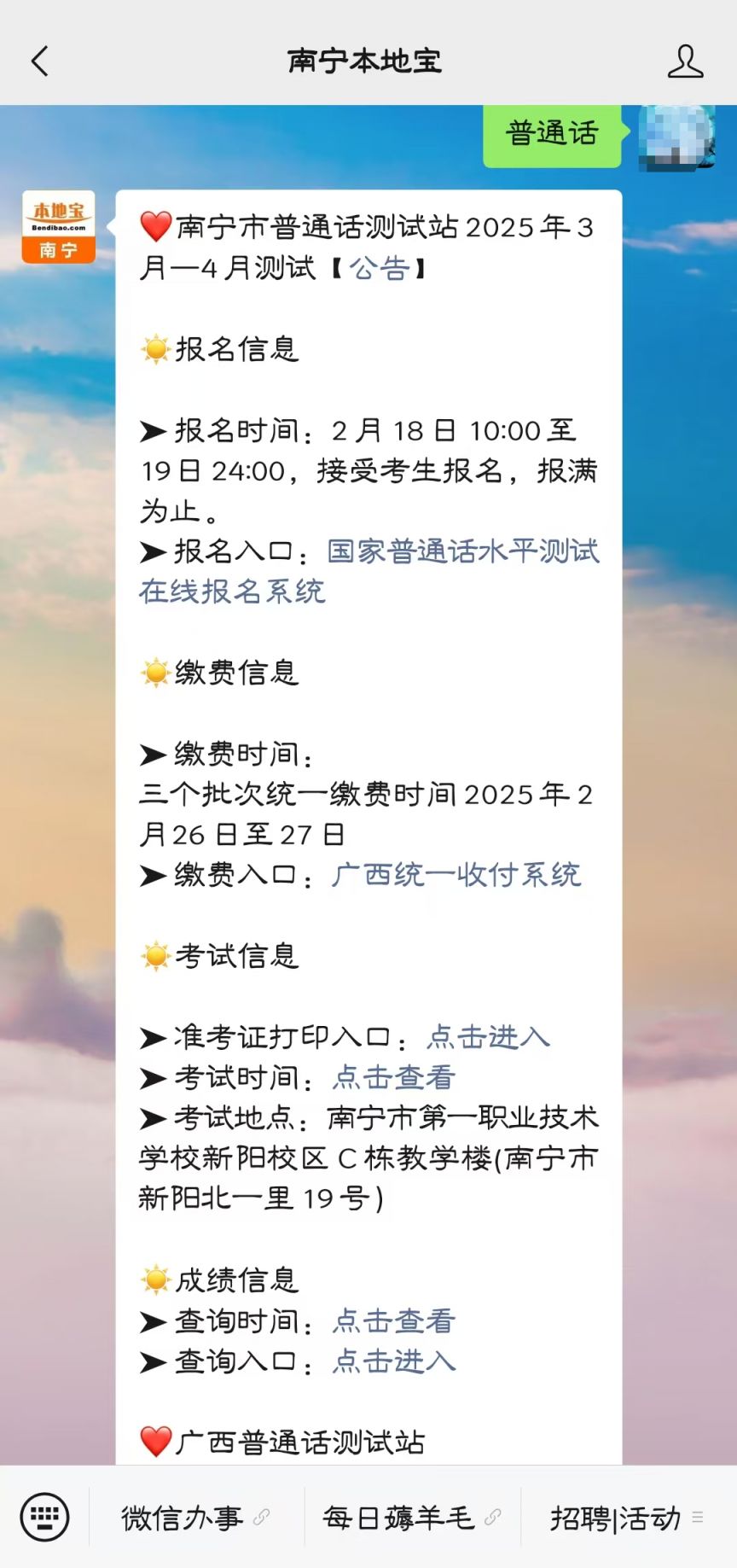
Task: Open 广西统一收付系统 payment link
Action: (456, 875)
